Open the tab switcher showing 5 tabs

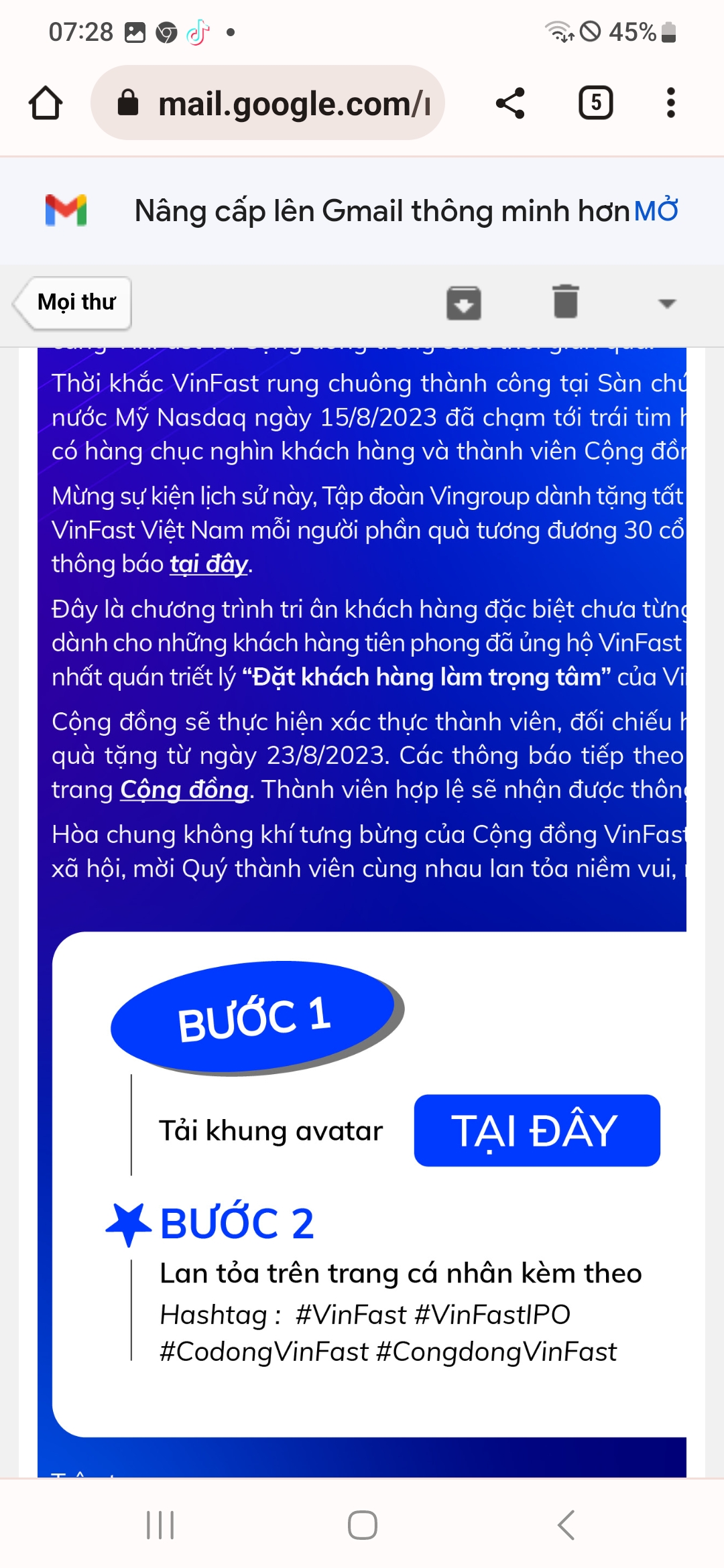tap(595, 103)
